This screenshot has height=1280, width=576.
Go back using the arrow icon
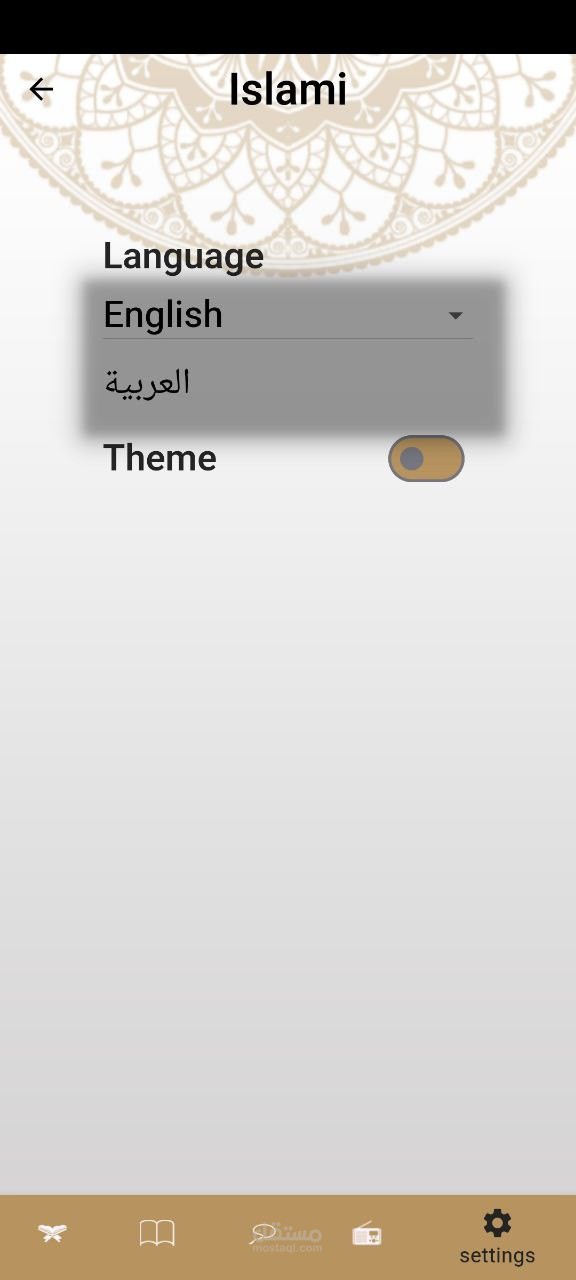pyautogui.click(x=41, y=90)
